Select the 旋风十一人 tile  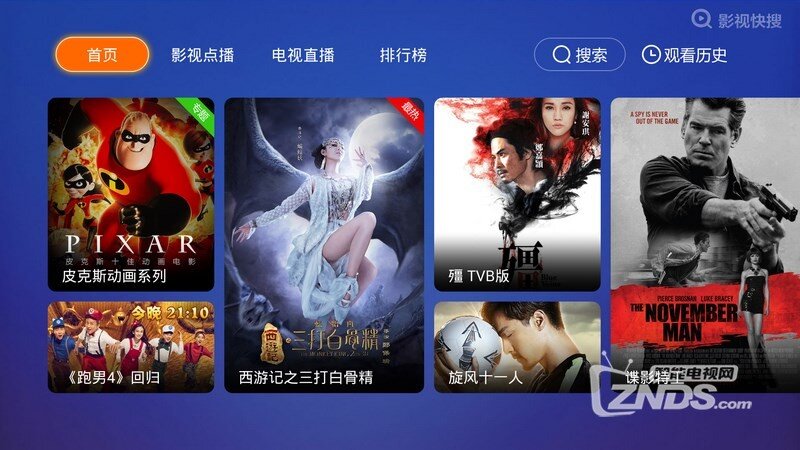coord(517,347)
